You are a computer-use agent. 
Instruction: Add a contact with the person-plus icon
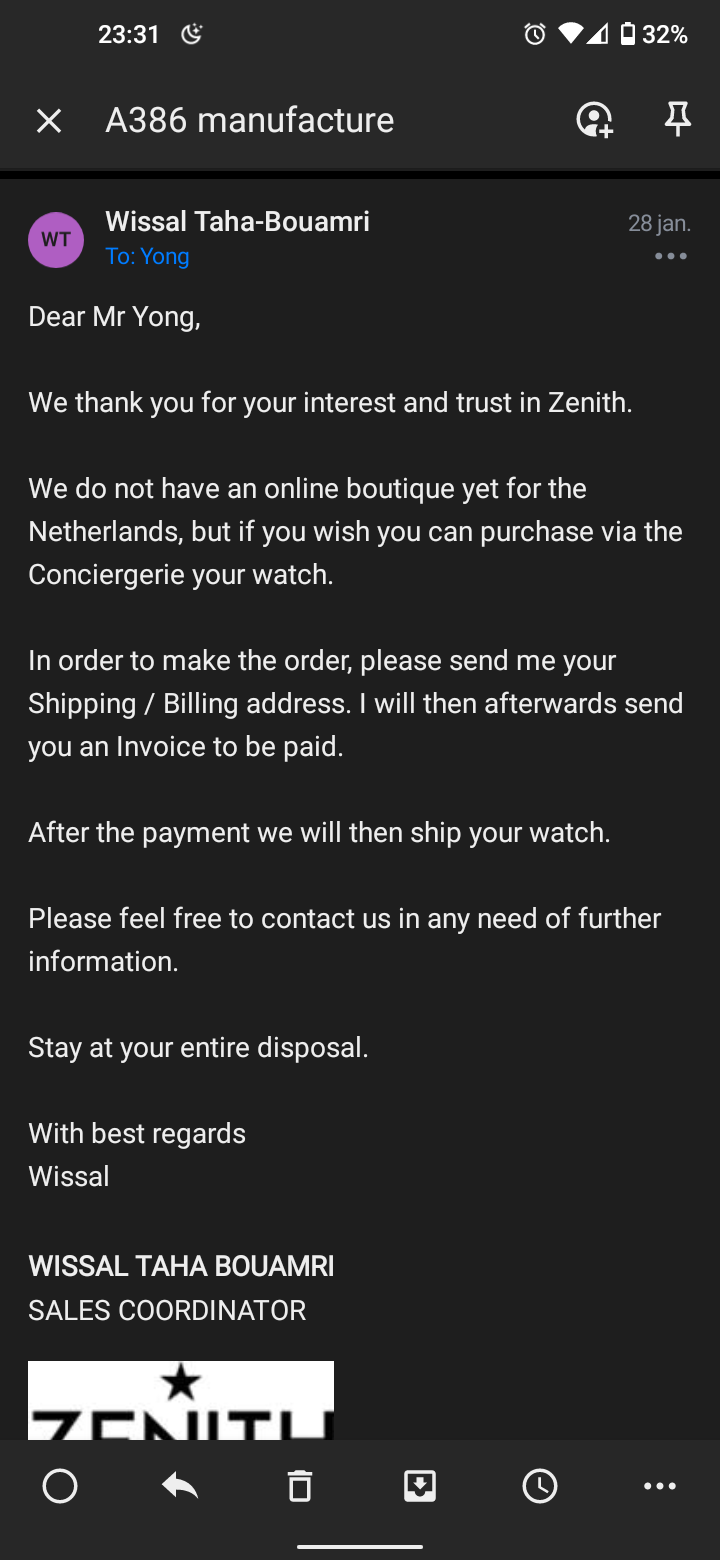coord(594,120)
